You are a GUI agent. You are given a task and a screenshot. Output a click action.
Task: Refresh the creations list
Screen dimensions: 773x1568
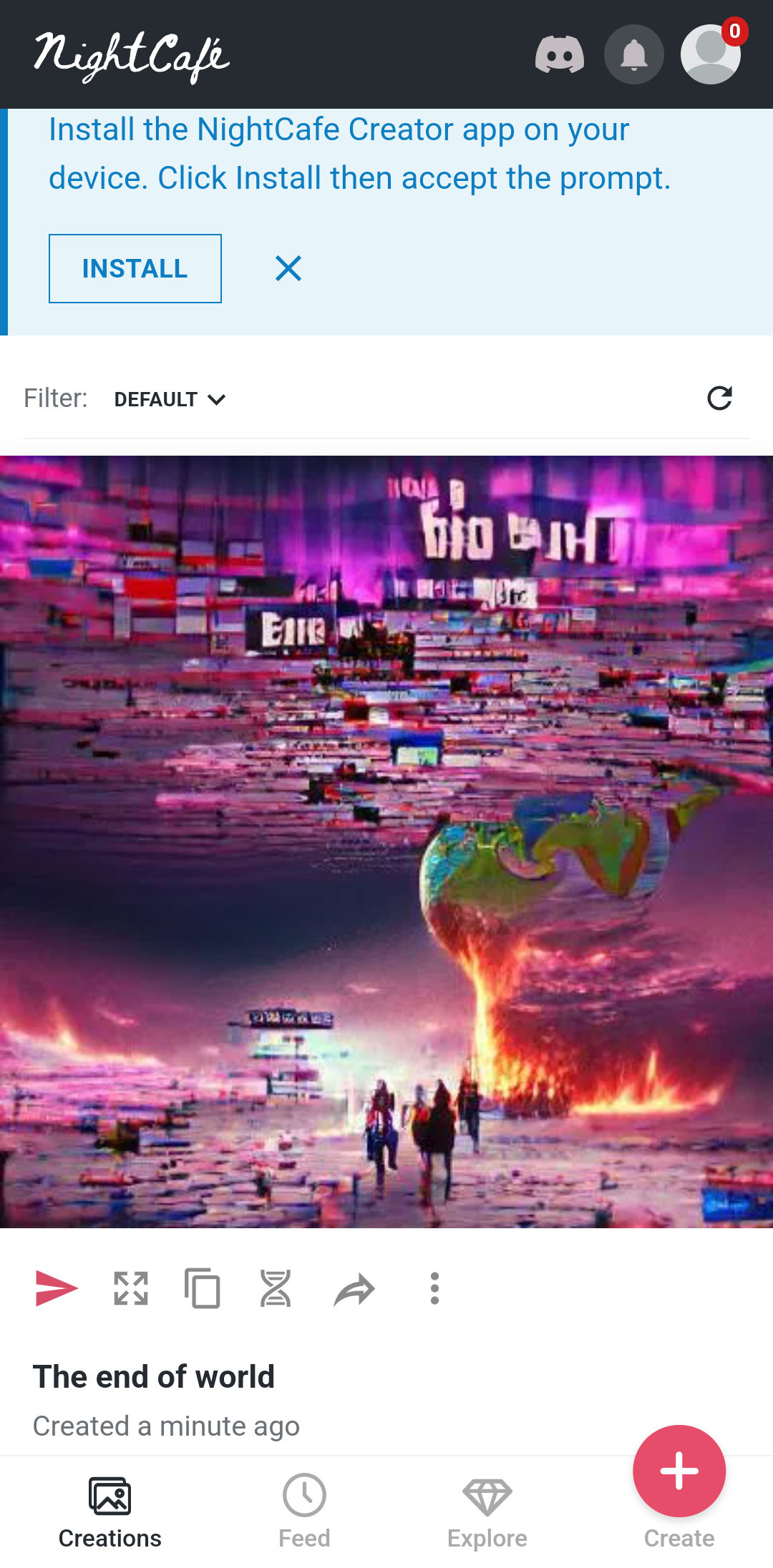[x=719, y=398]
